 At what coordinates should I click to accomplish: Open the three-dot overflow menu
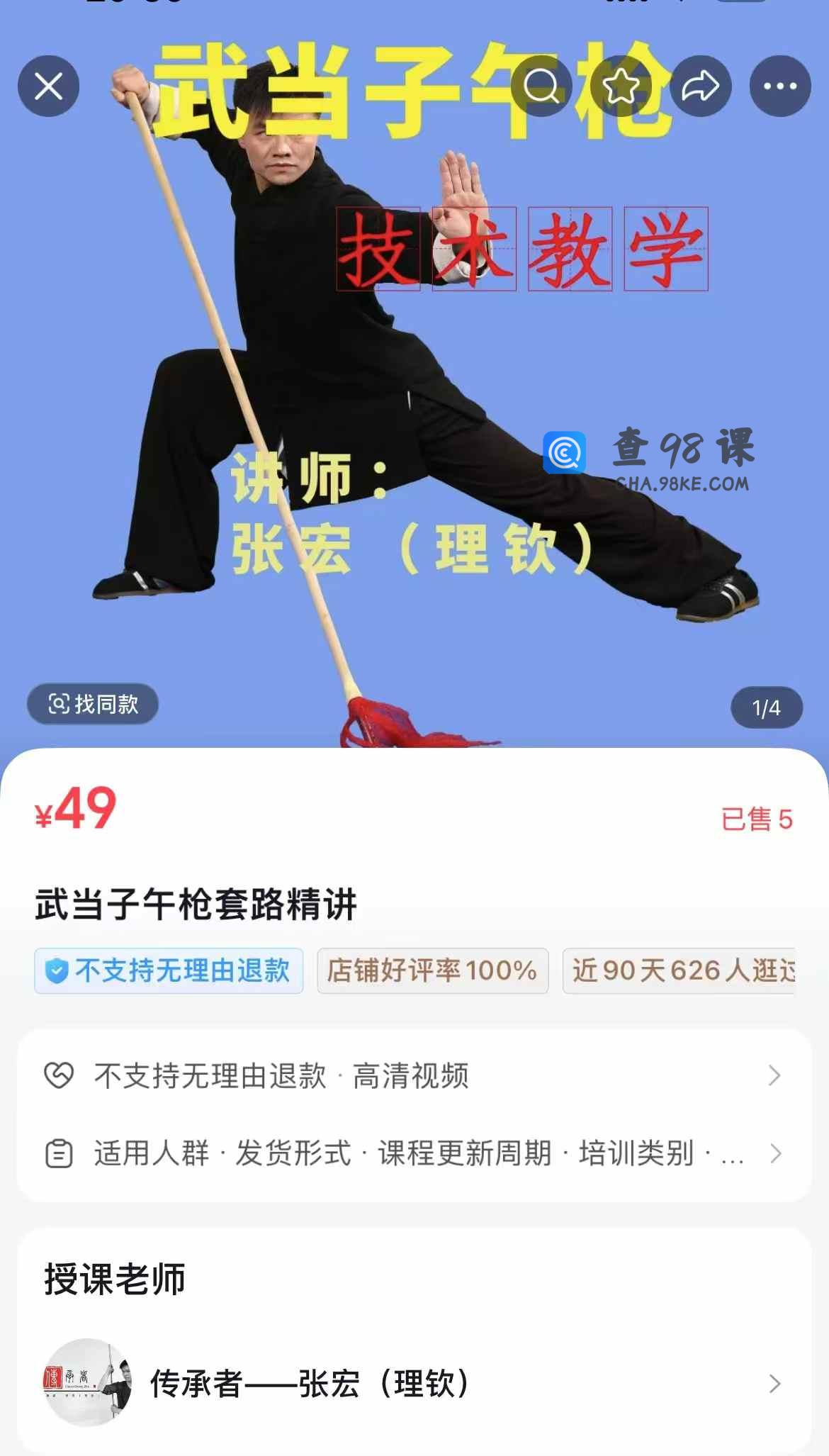coord(780,86)
